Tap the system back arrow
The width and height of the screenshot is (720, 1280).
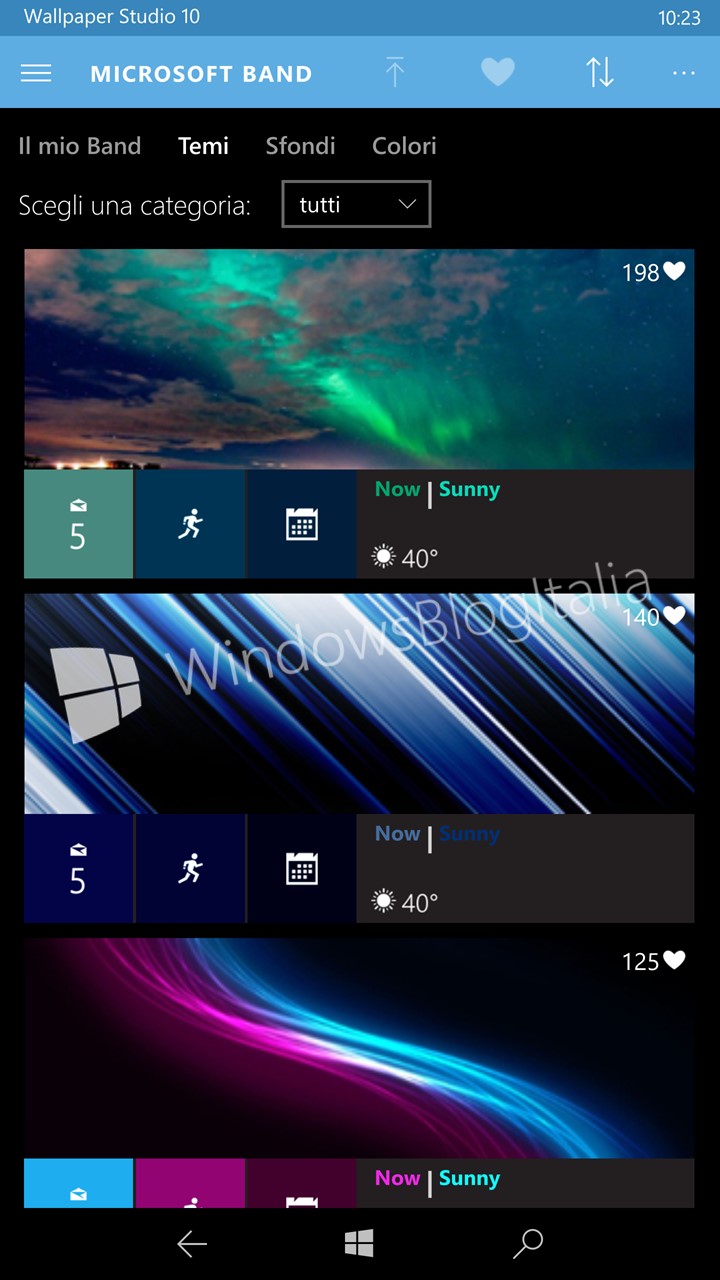click(x=192, y=1244)
